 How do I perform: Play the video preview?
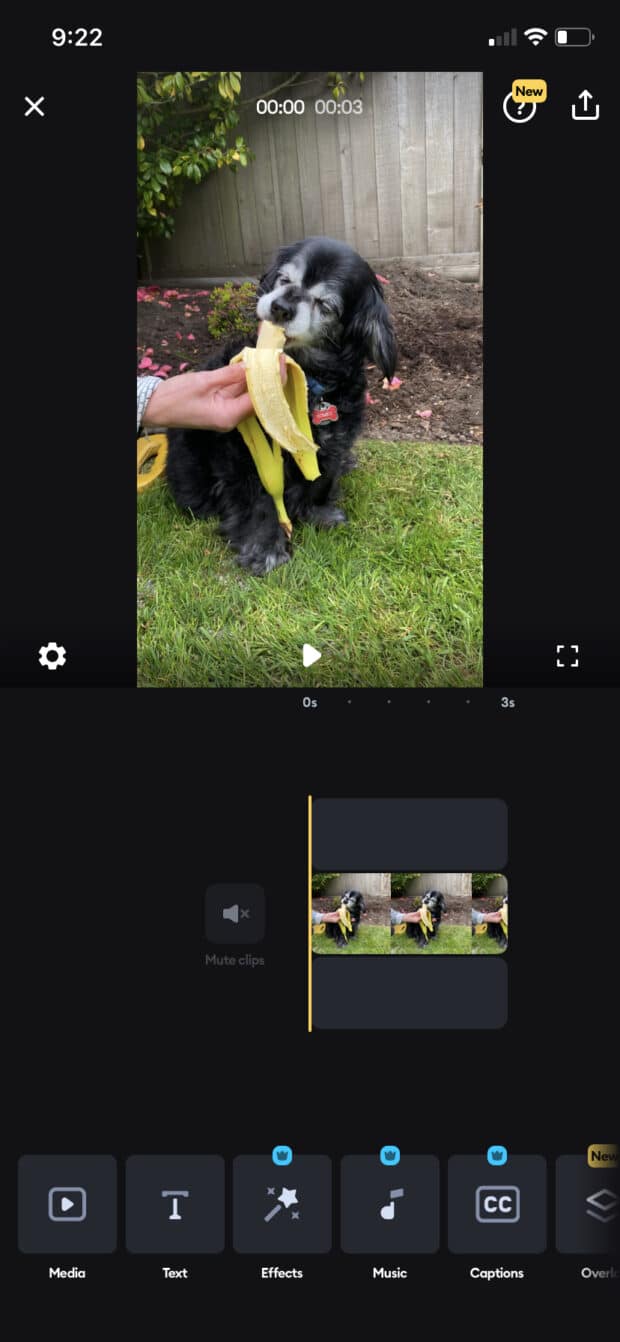[x=311, y=655]
